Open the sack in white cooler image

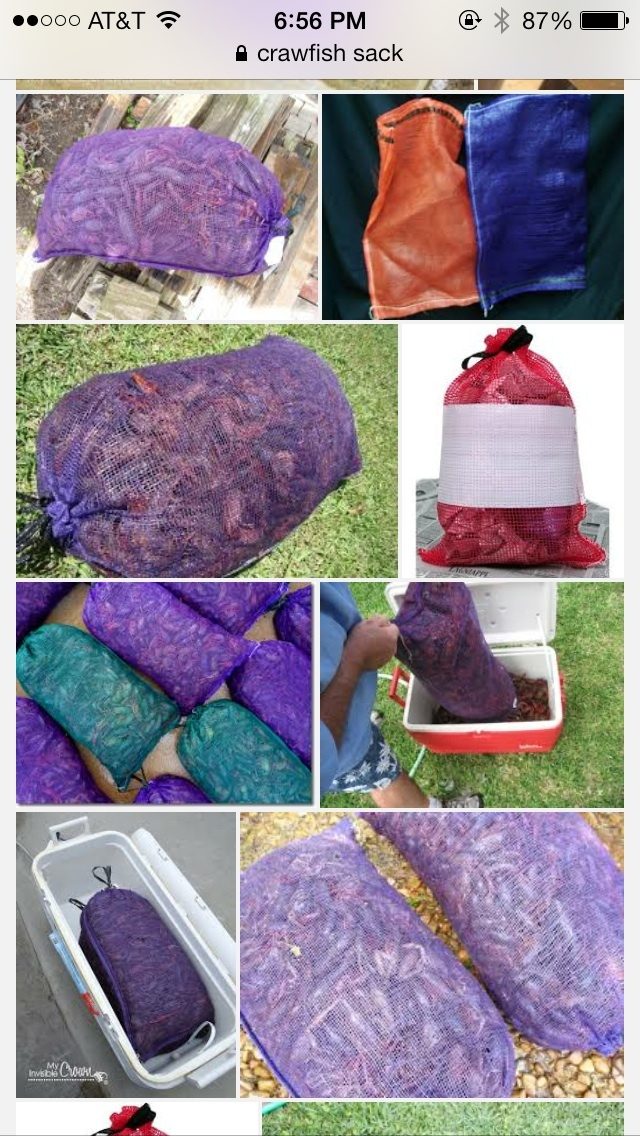[x=126, y=954]
